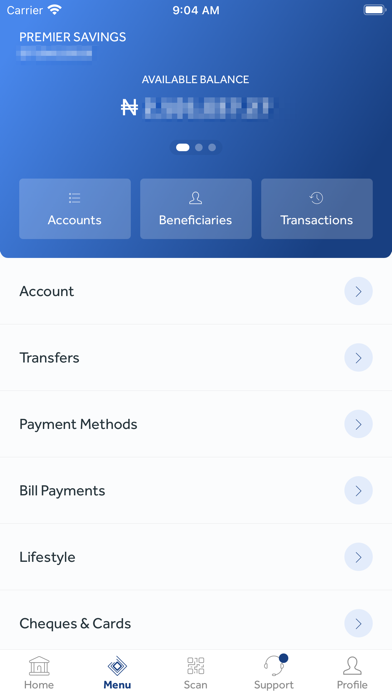Go to the Profile tab

352,673
